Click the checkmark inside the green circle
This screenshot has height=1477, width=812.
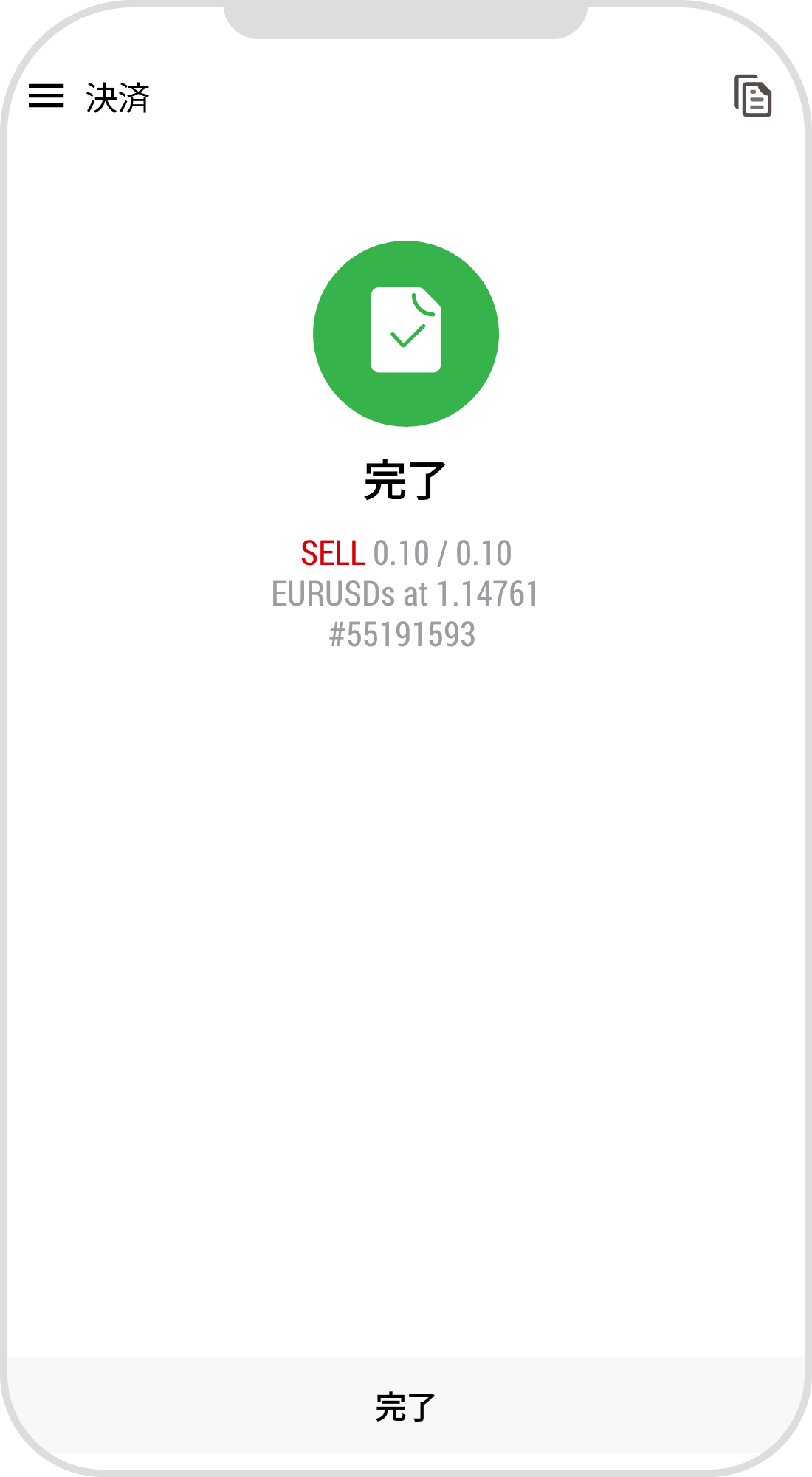click(x=405, y=340)
